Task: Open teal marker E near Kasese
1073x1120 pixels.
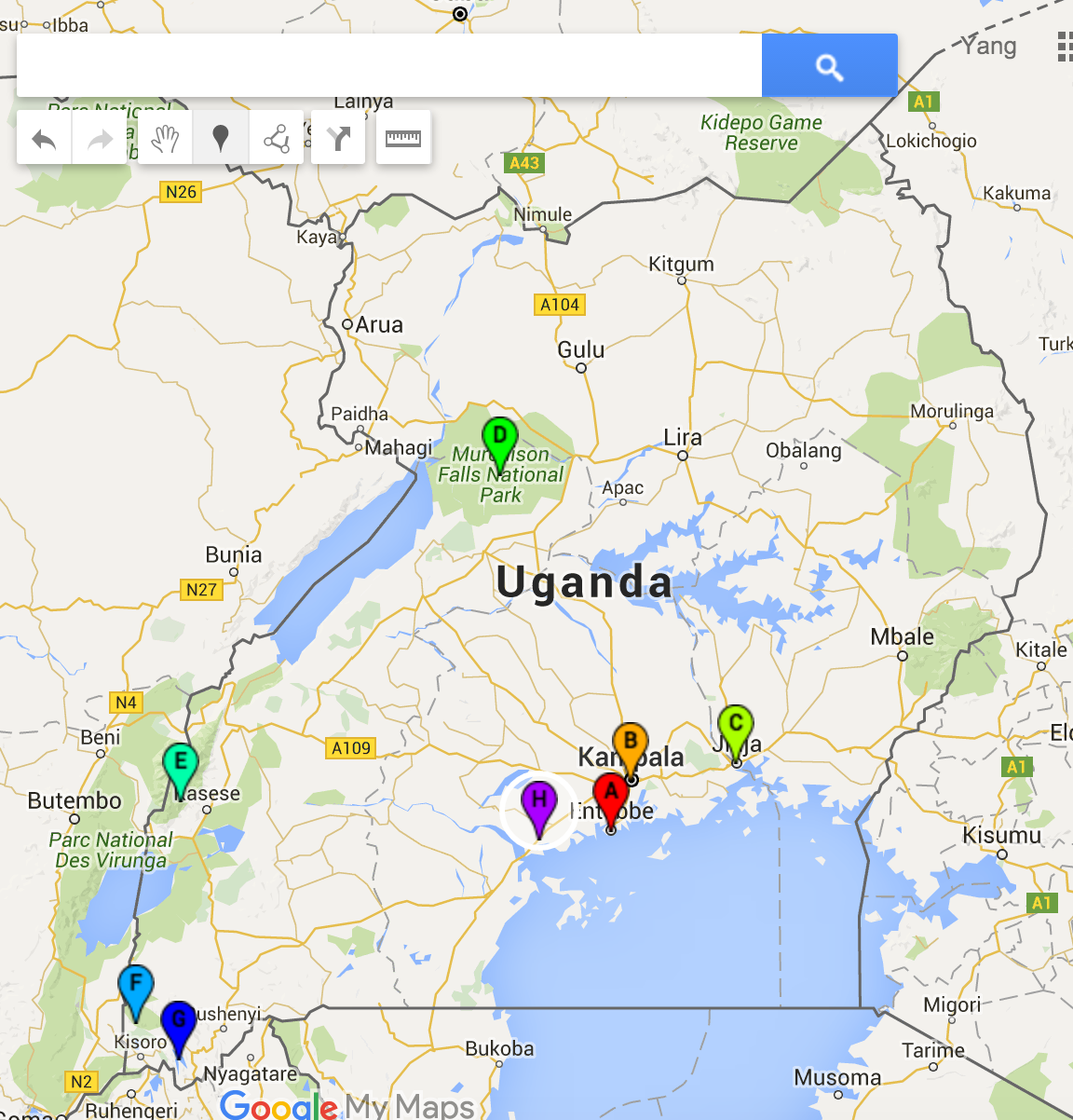Action: (x=180, y=764)
